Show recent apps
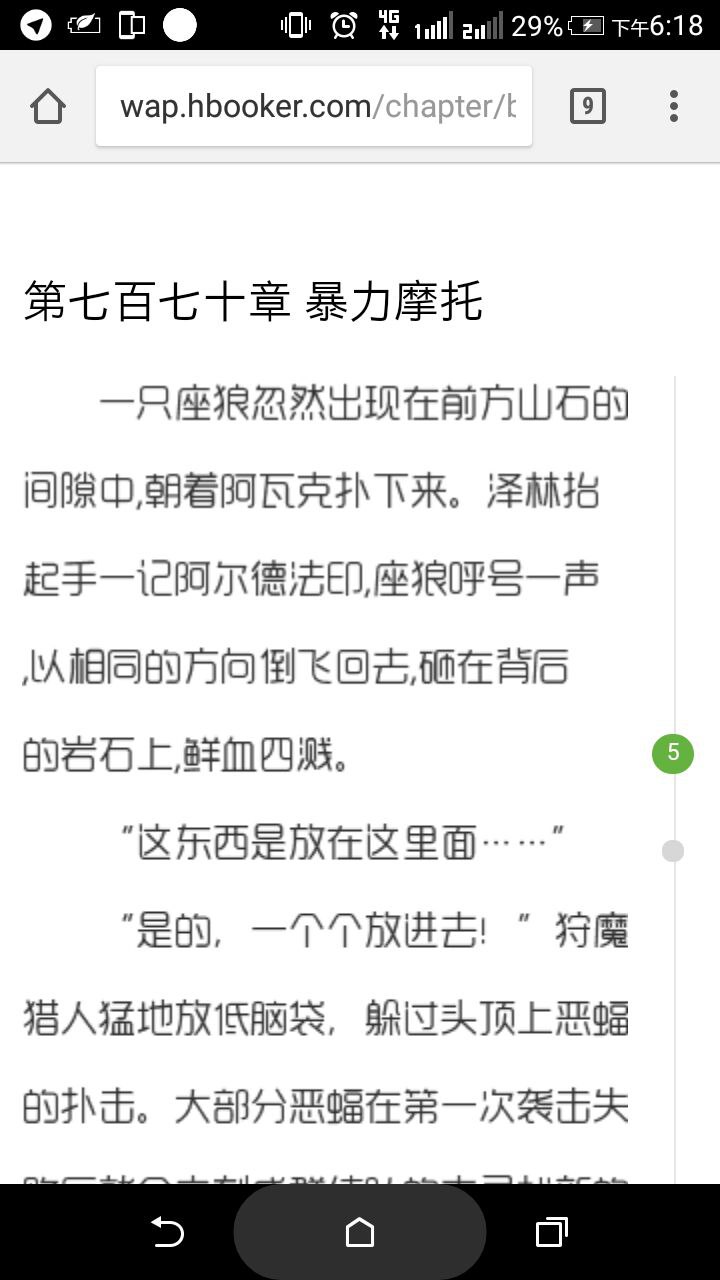 (x=551, y=1232)
